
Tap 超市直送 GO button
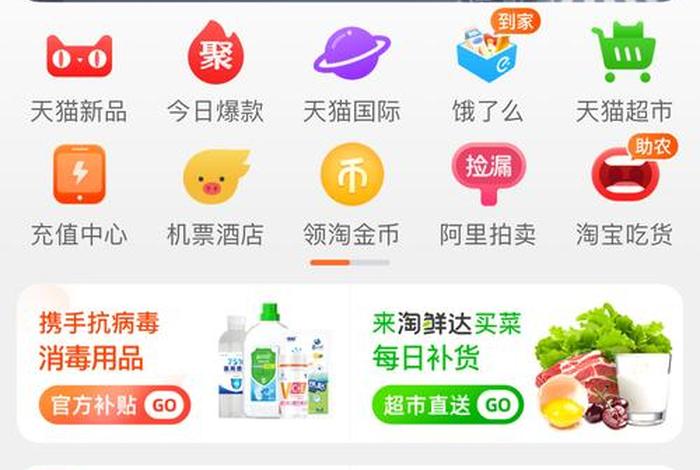(x=447, y=405)
